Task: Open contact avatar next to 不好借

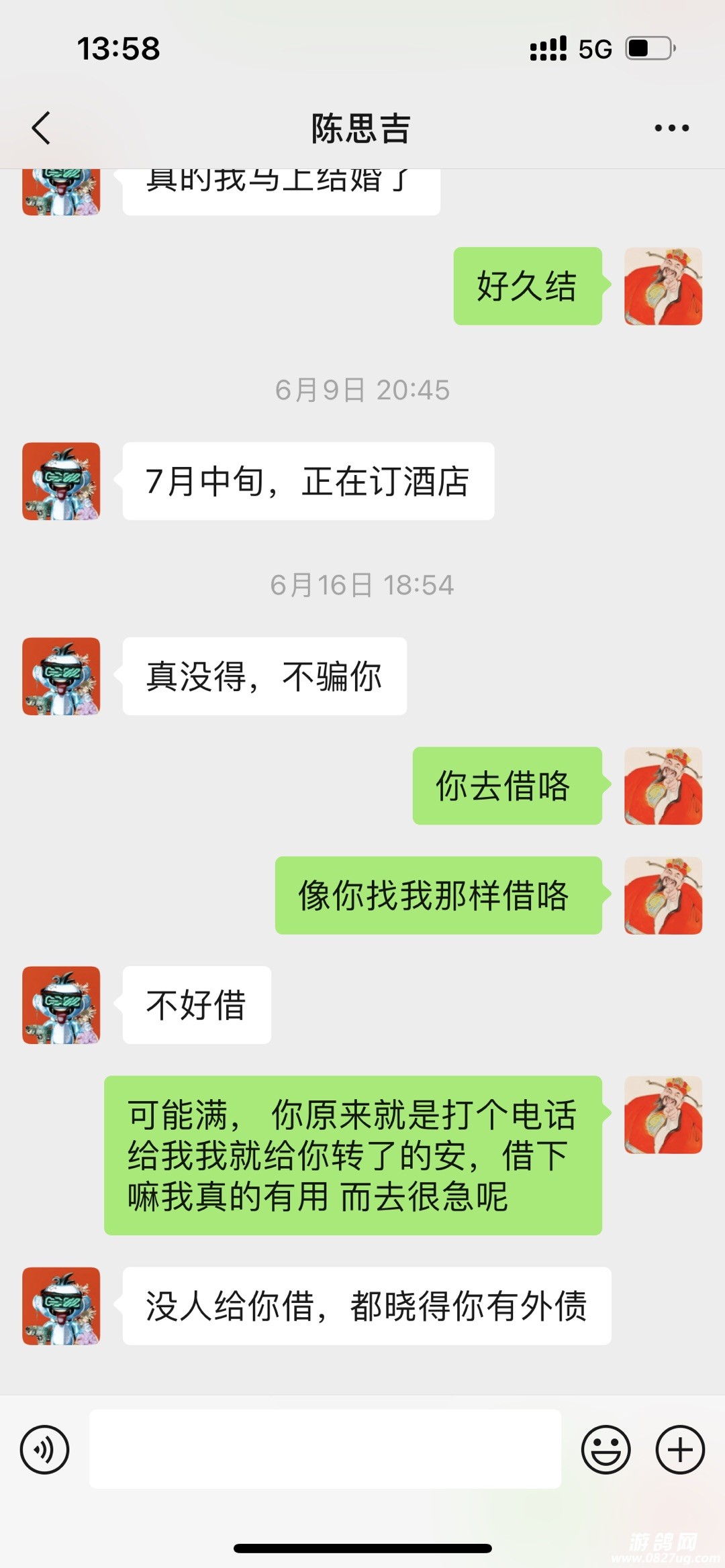Action: click(61, 1005)
